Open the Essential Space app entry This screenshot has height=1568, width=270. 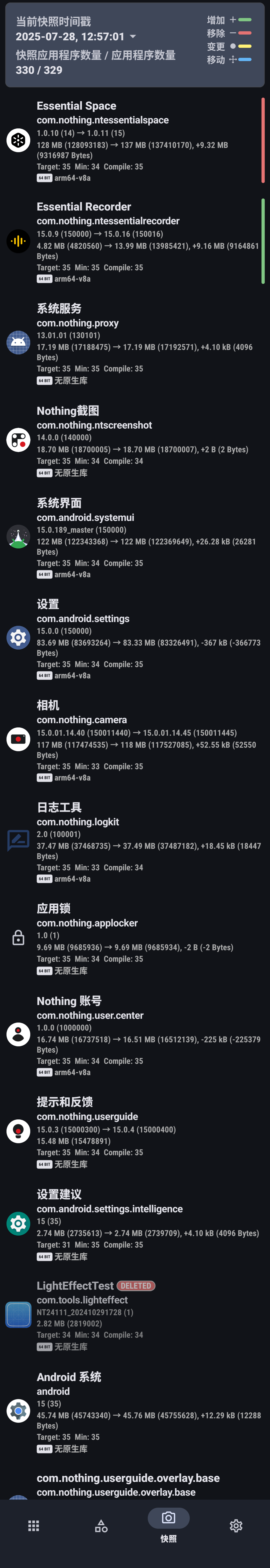pyautogui.click(x=135, y=141)
